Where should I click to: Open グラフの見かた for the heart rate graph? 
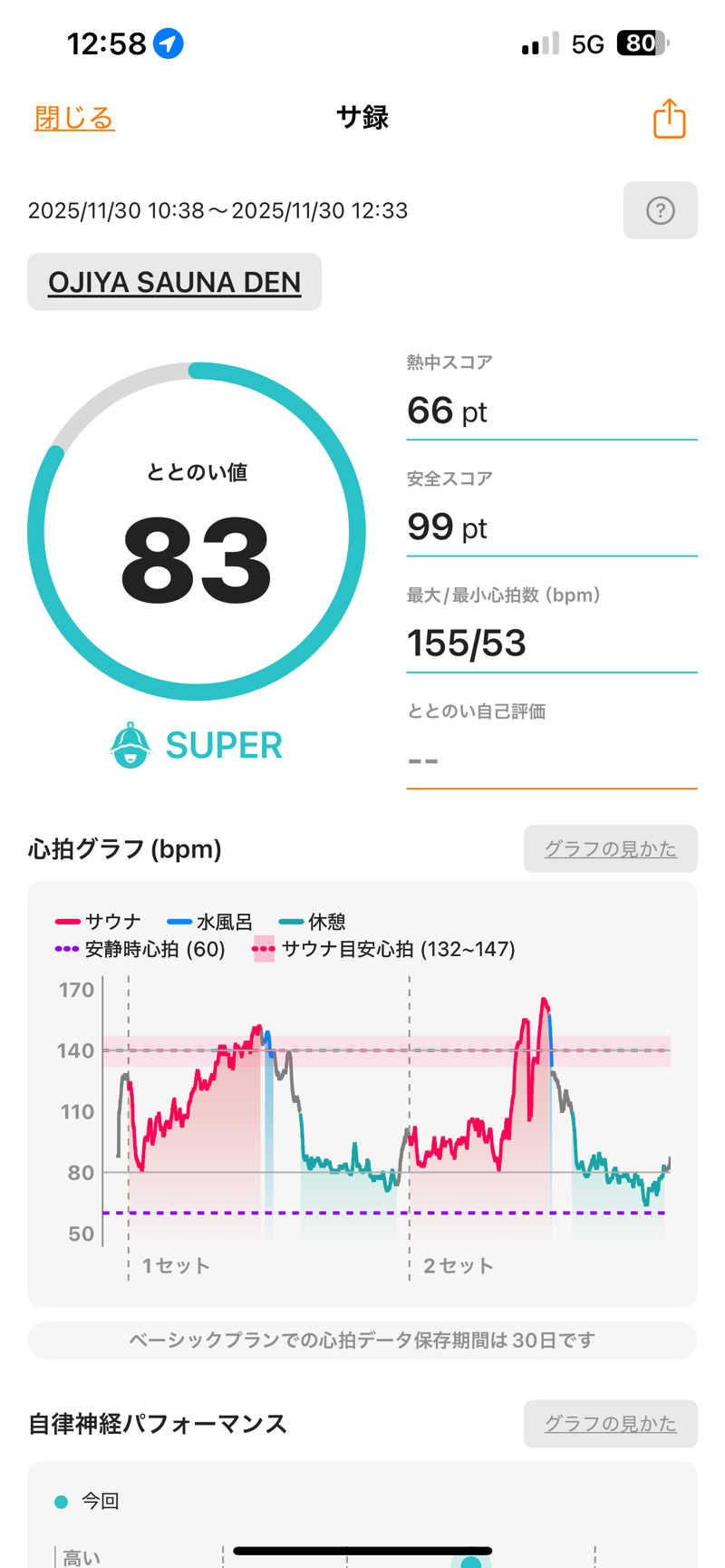610,849
